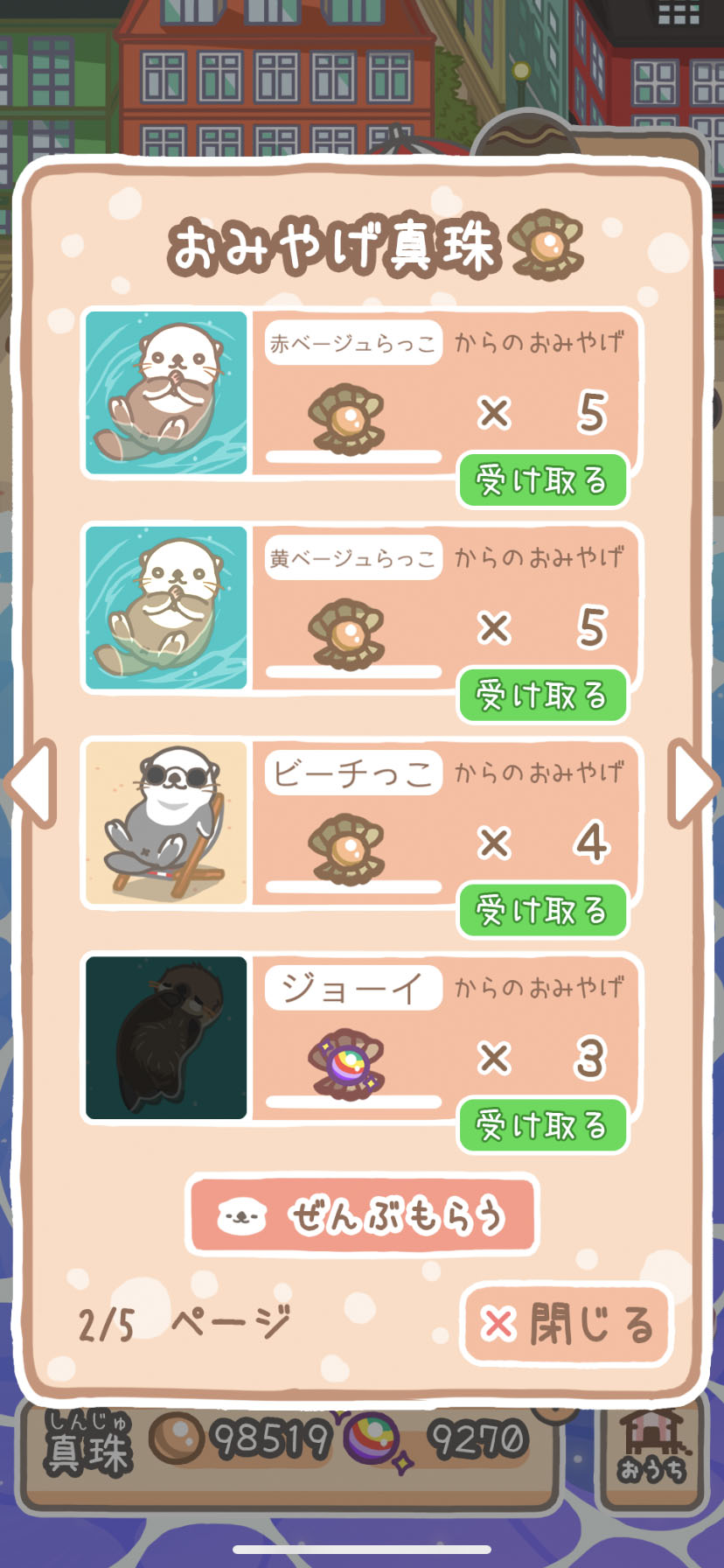The height and width of the screenshot is (1568, 724).
Task: Claim the gift from 黄ベージュらっこ
Action: (542, 696)
